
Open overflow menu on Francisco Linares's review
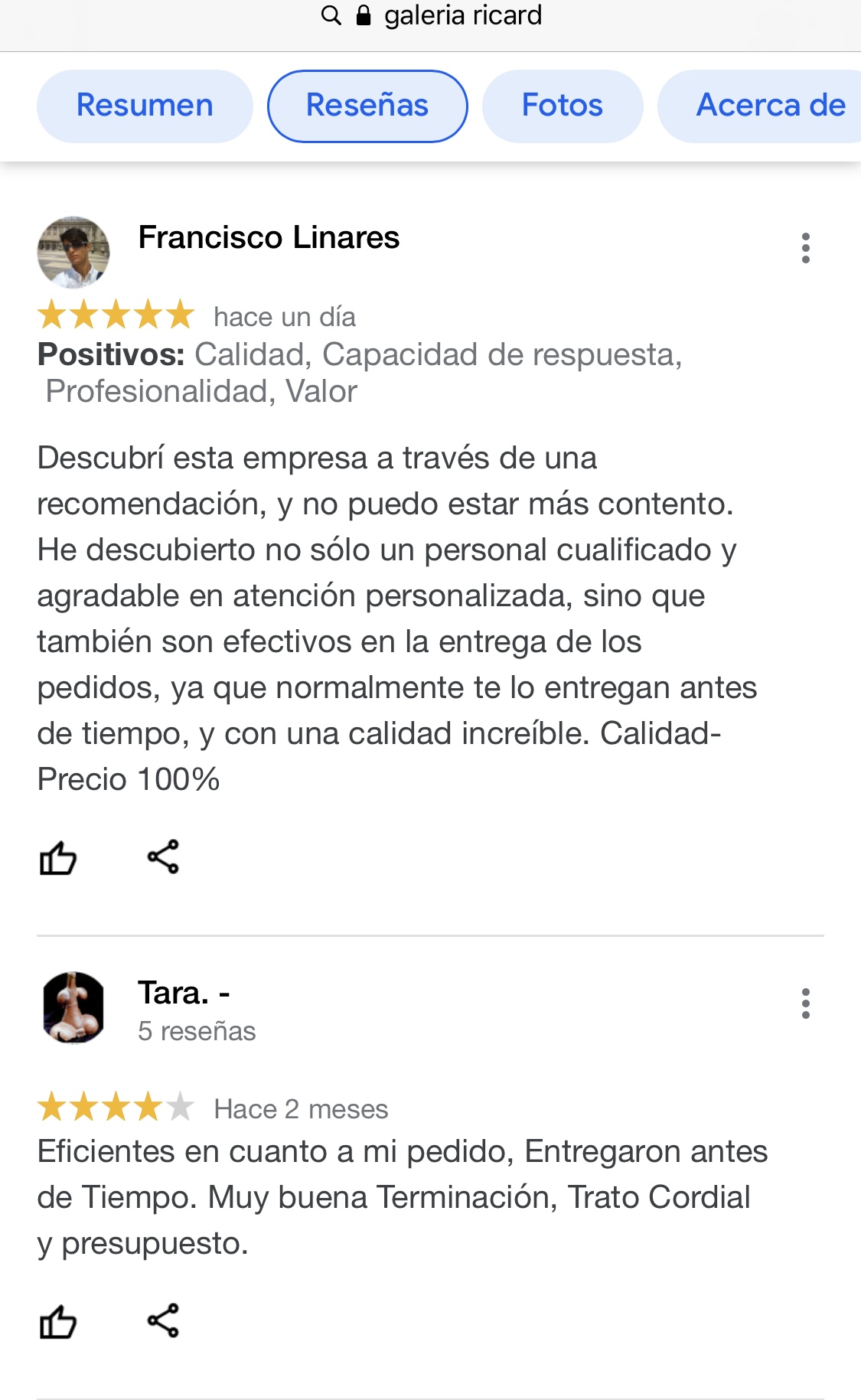[805, 248]
